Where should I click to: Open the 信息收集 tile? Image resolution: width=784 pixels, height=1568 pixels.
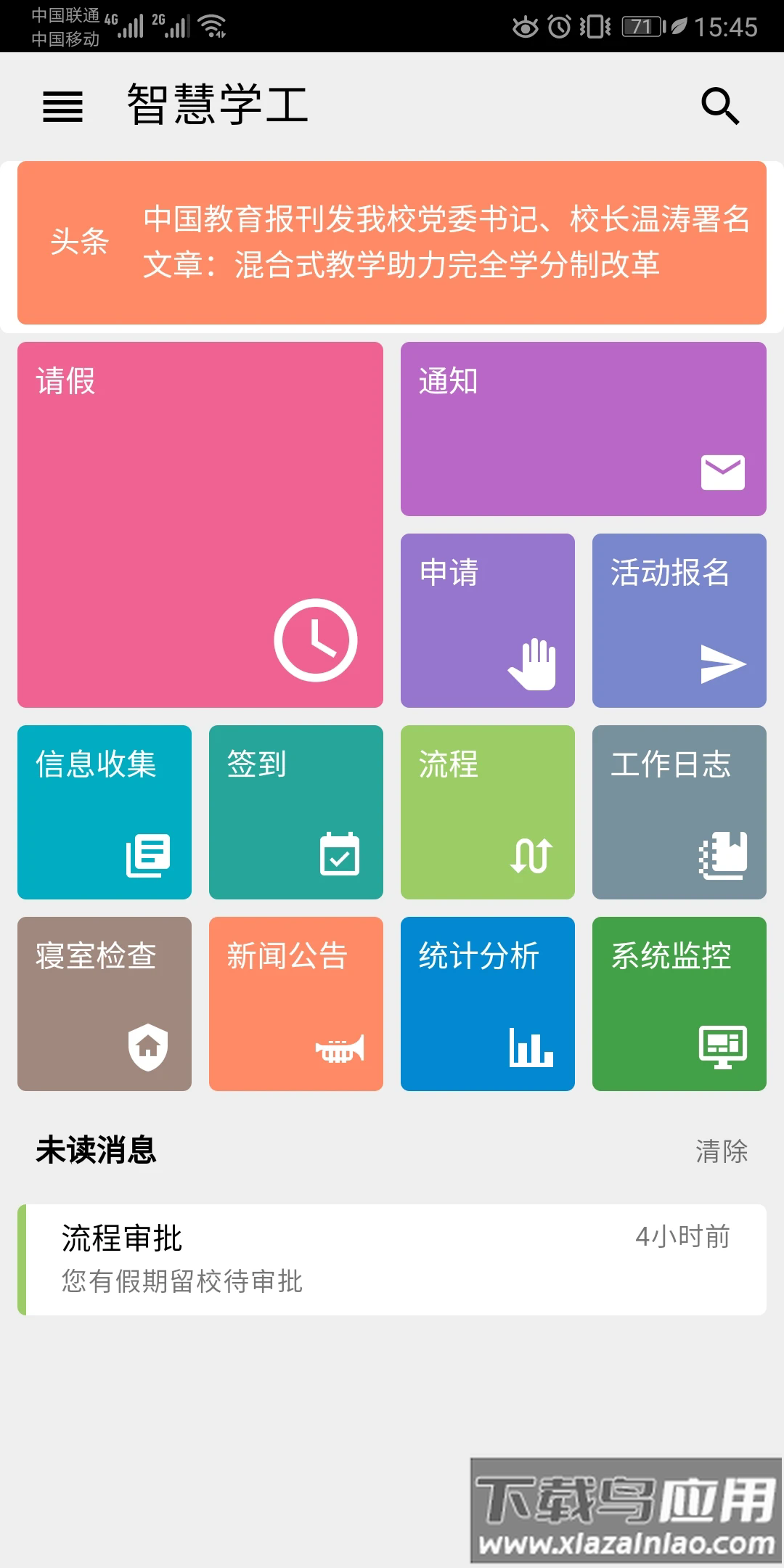pyautogui.click(x=105, y=812)
